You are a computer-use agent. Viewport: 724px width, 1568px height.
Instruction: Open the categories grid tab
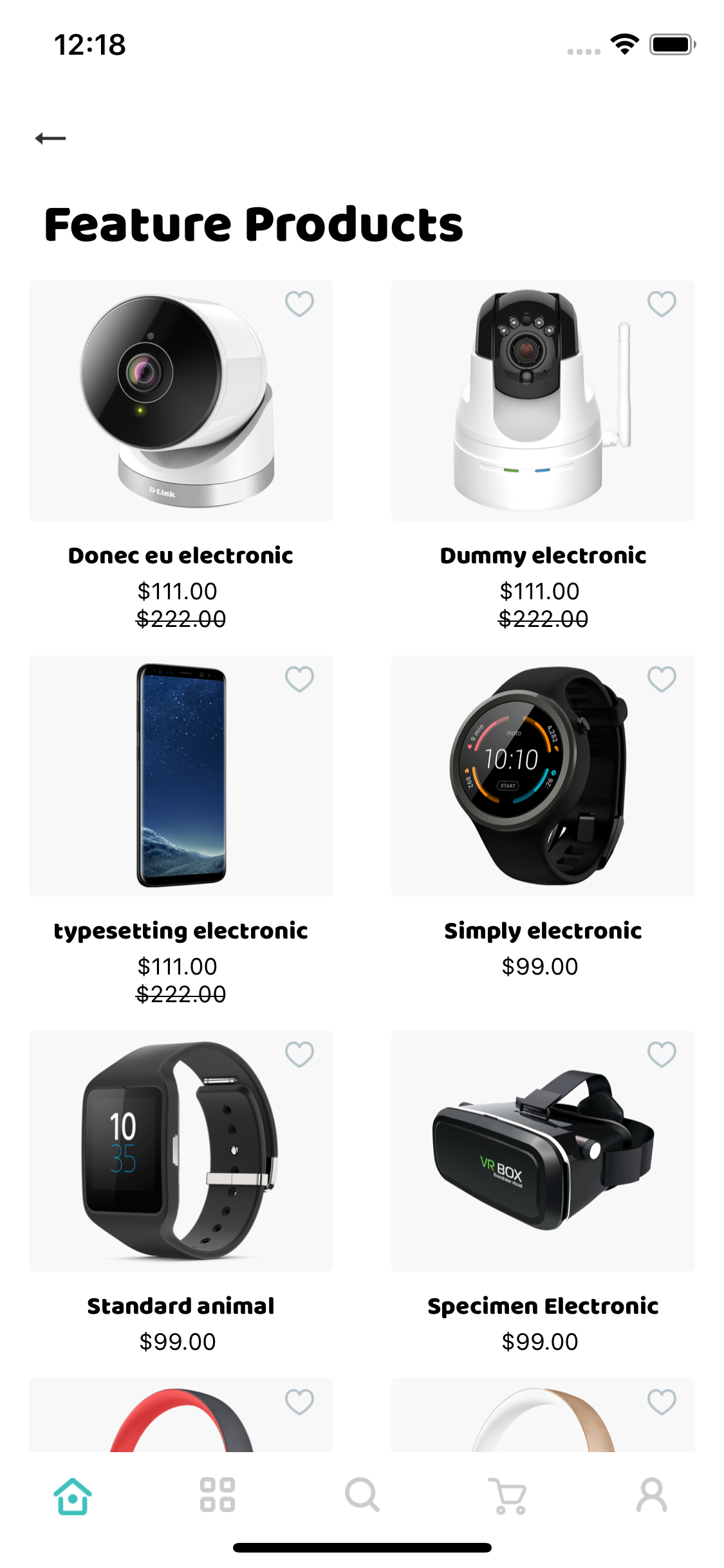click(218, 1495)
